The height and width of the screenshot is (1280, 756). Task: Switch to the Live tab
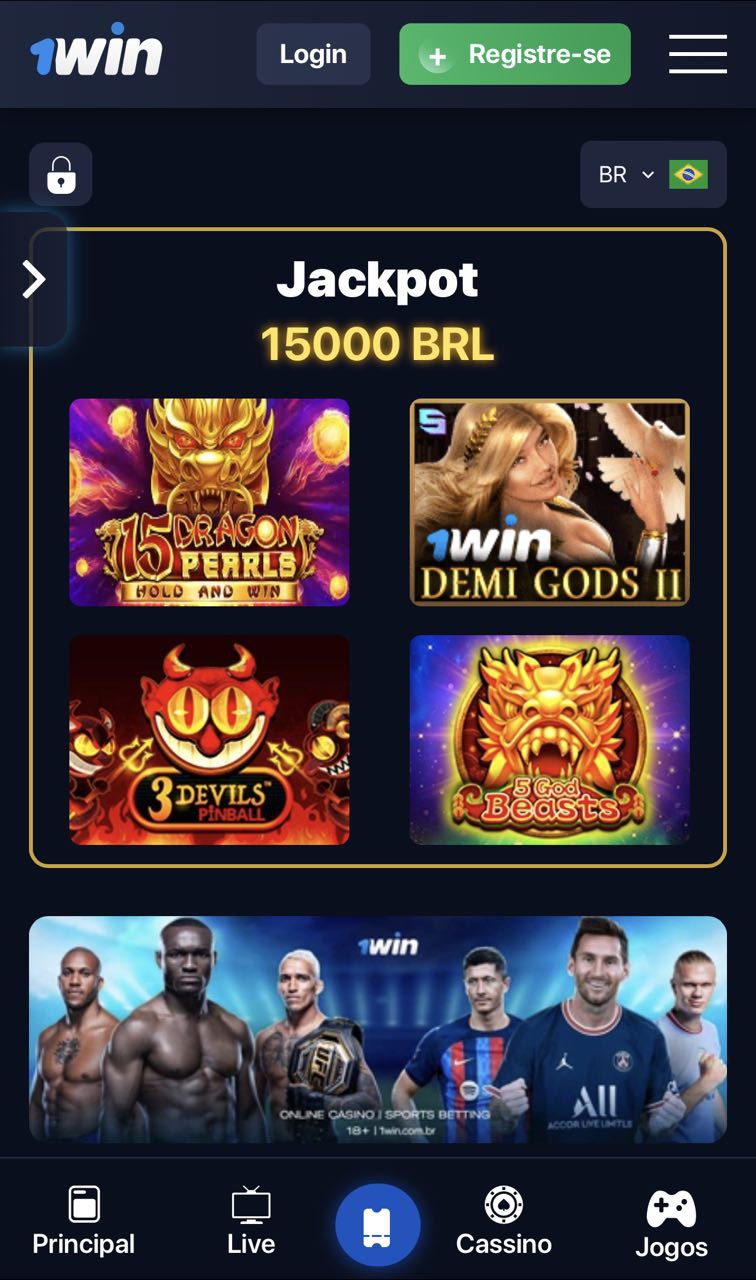click(x=251, y=1220)
